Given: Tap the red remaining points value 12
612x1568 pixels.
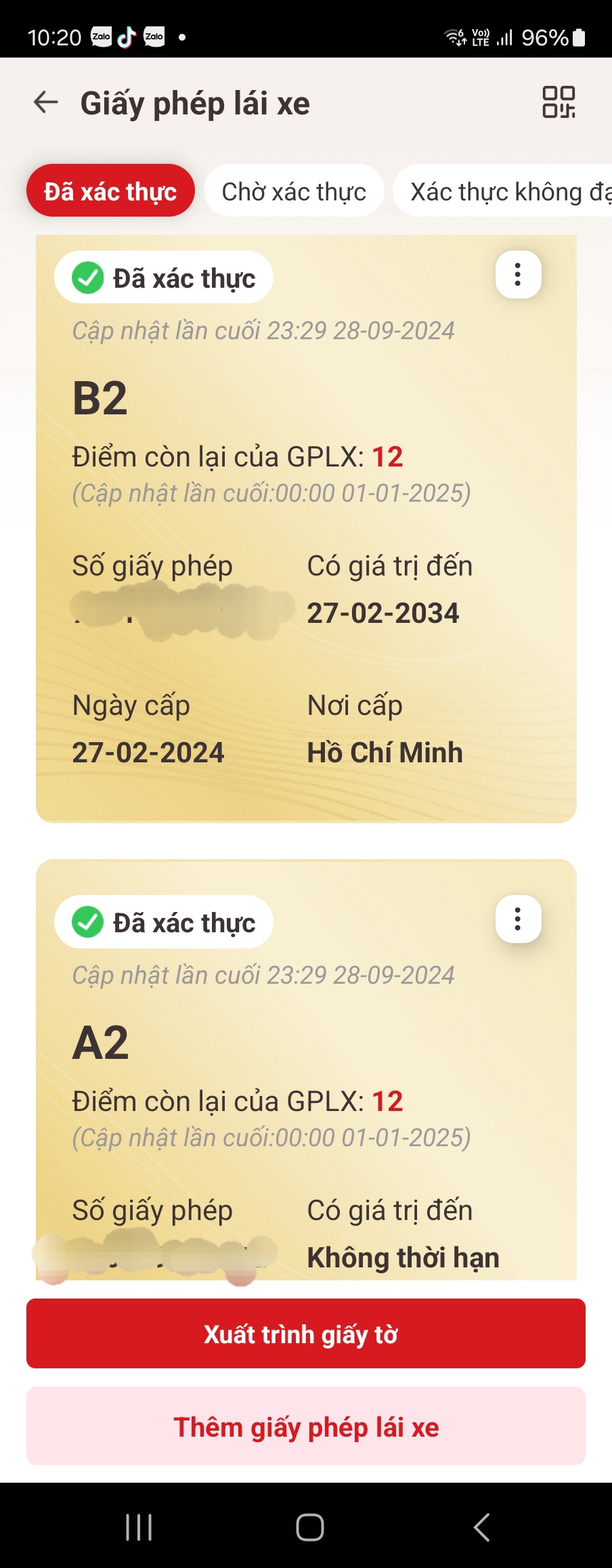Looking at the screenshot, I should [x=389, y=457].
